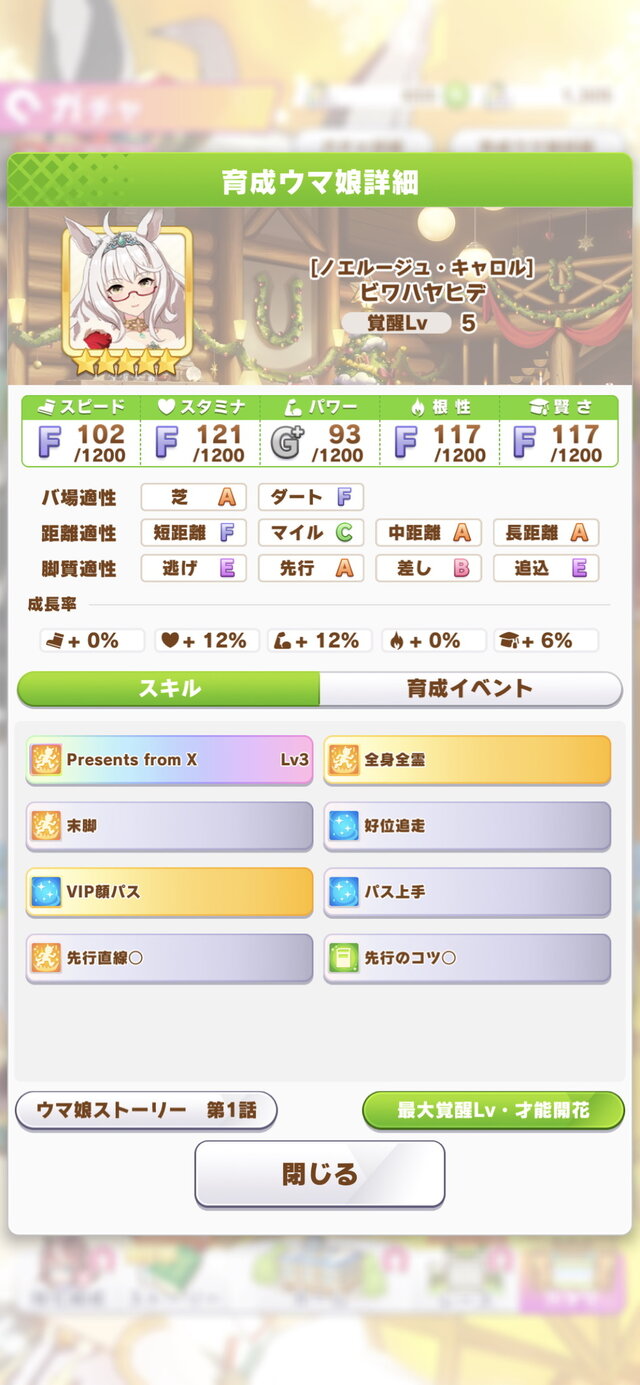This screenshot has width=640, height=1385.
Task: Tap 最大覚醒Lv・才能開花 button
Action: point(493,1110)
